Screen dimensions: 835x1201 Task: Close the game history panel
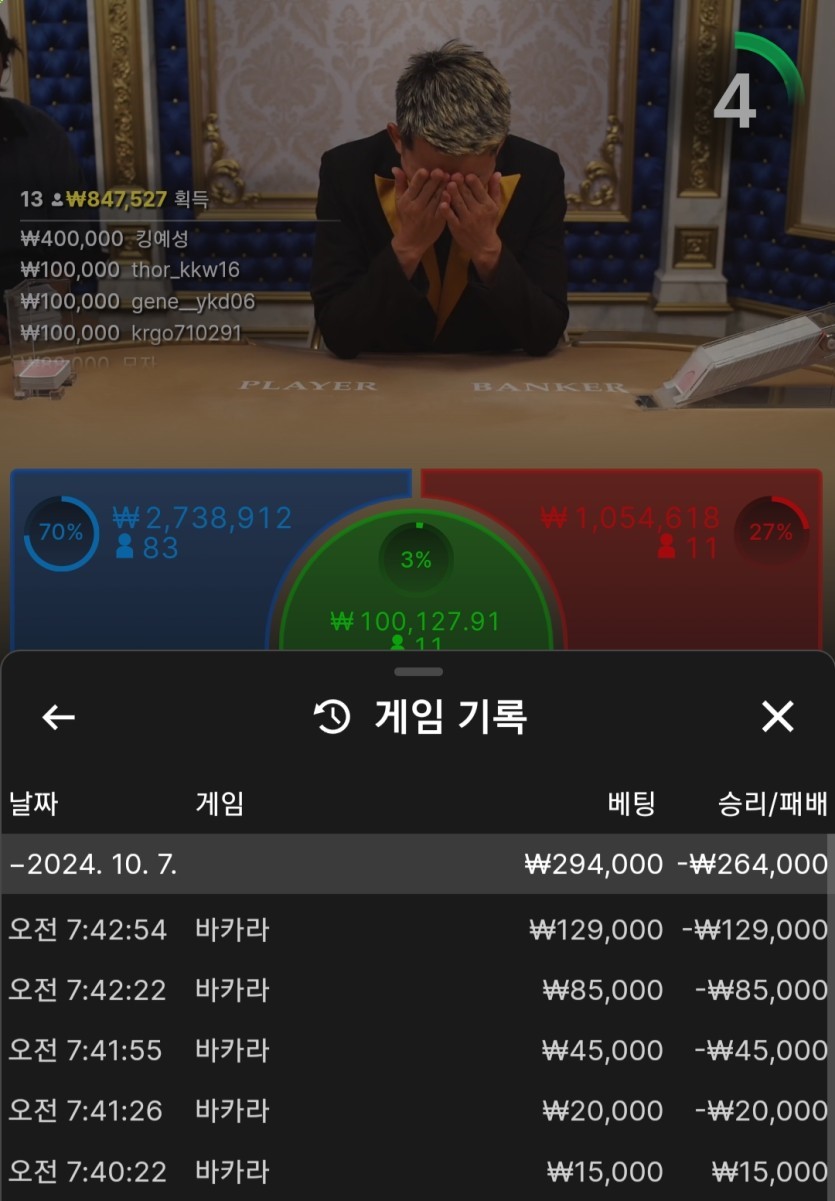pos(777,717)
